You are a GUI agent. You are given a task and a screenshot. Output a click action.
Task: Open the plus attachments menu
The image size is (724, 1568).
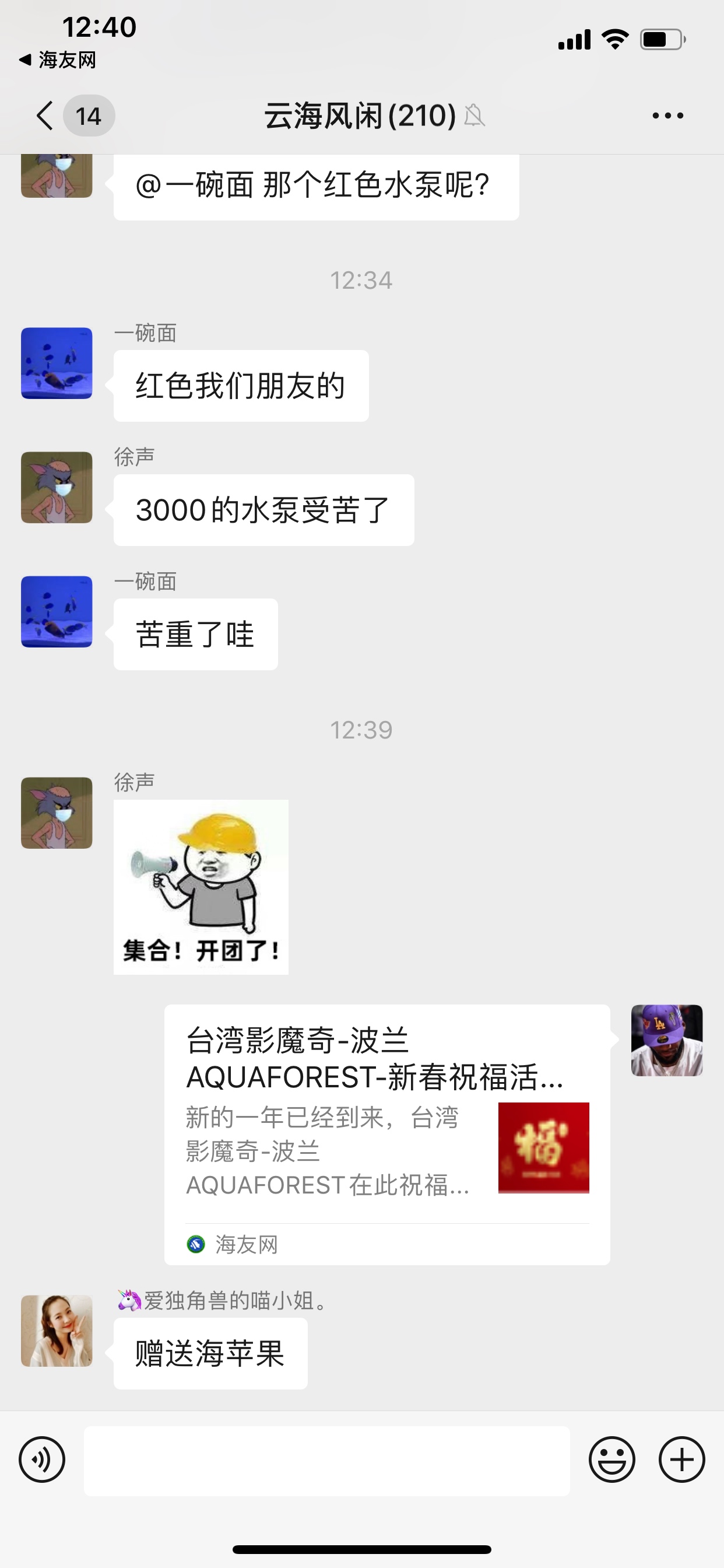(x=681, y=1459)
